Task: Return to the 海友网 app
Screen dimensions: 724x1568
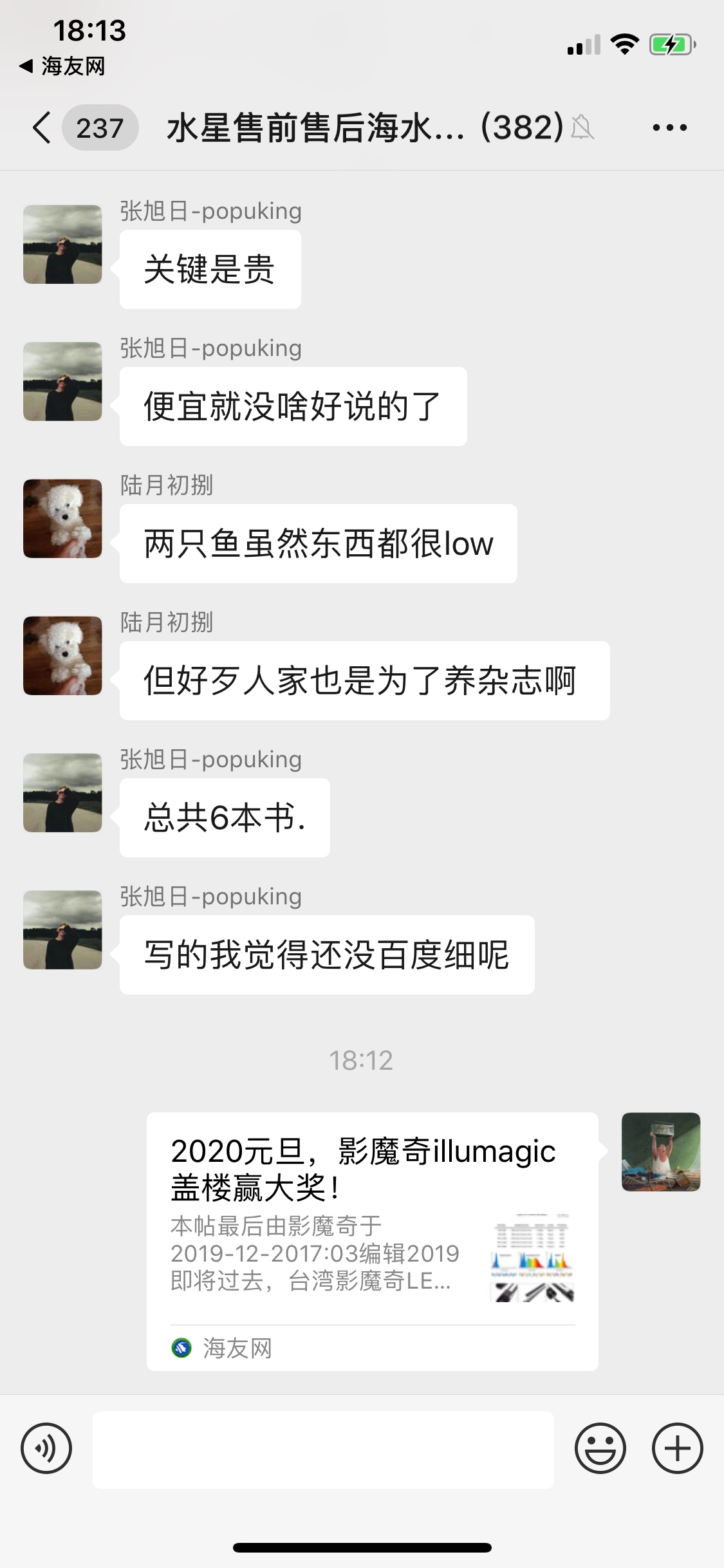Action: (x=62, y=66)
